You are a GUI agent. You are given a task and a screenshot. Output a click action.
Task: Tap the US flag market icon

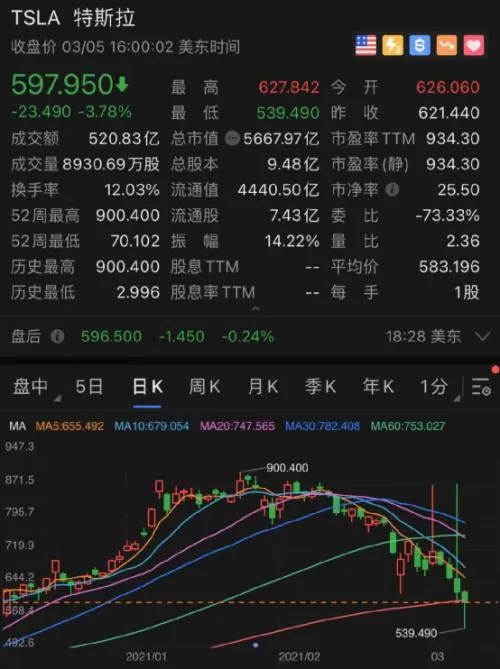pos(366,45)
